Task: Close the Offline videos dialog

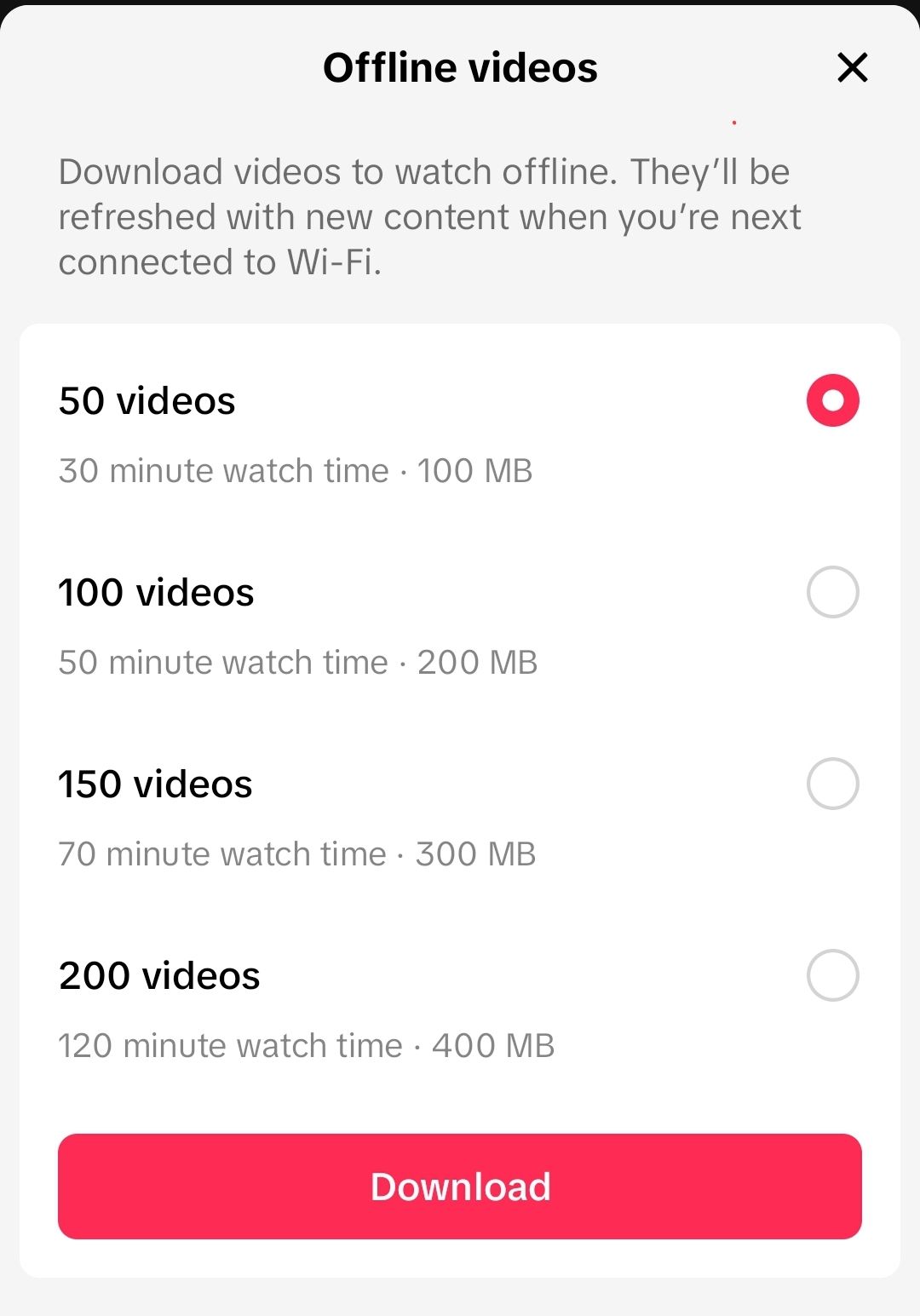Action: coord(851,67)
